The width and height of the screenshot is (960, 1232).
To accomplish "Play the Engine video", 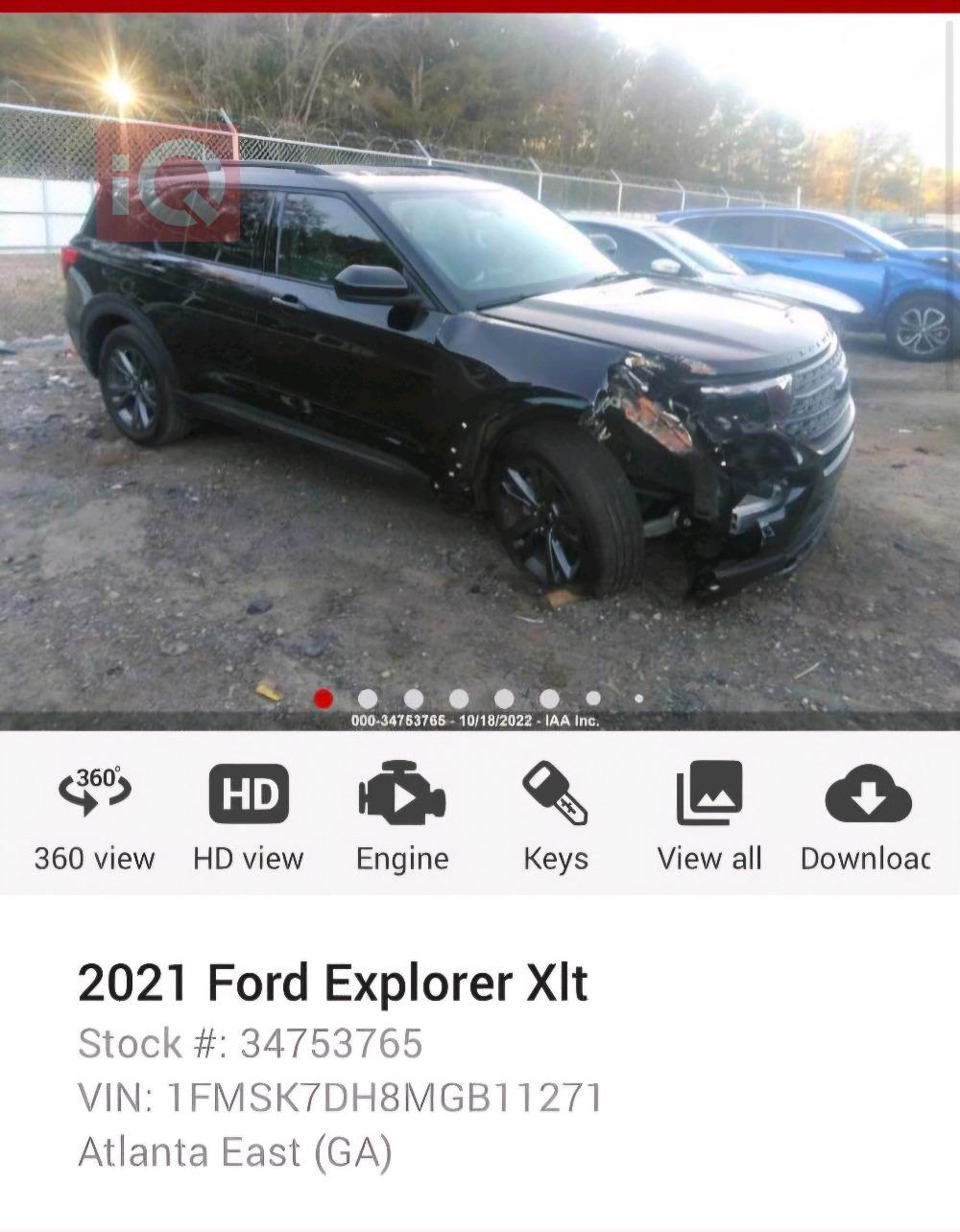I will tap(401, 815).
